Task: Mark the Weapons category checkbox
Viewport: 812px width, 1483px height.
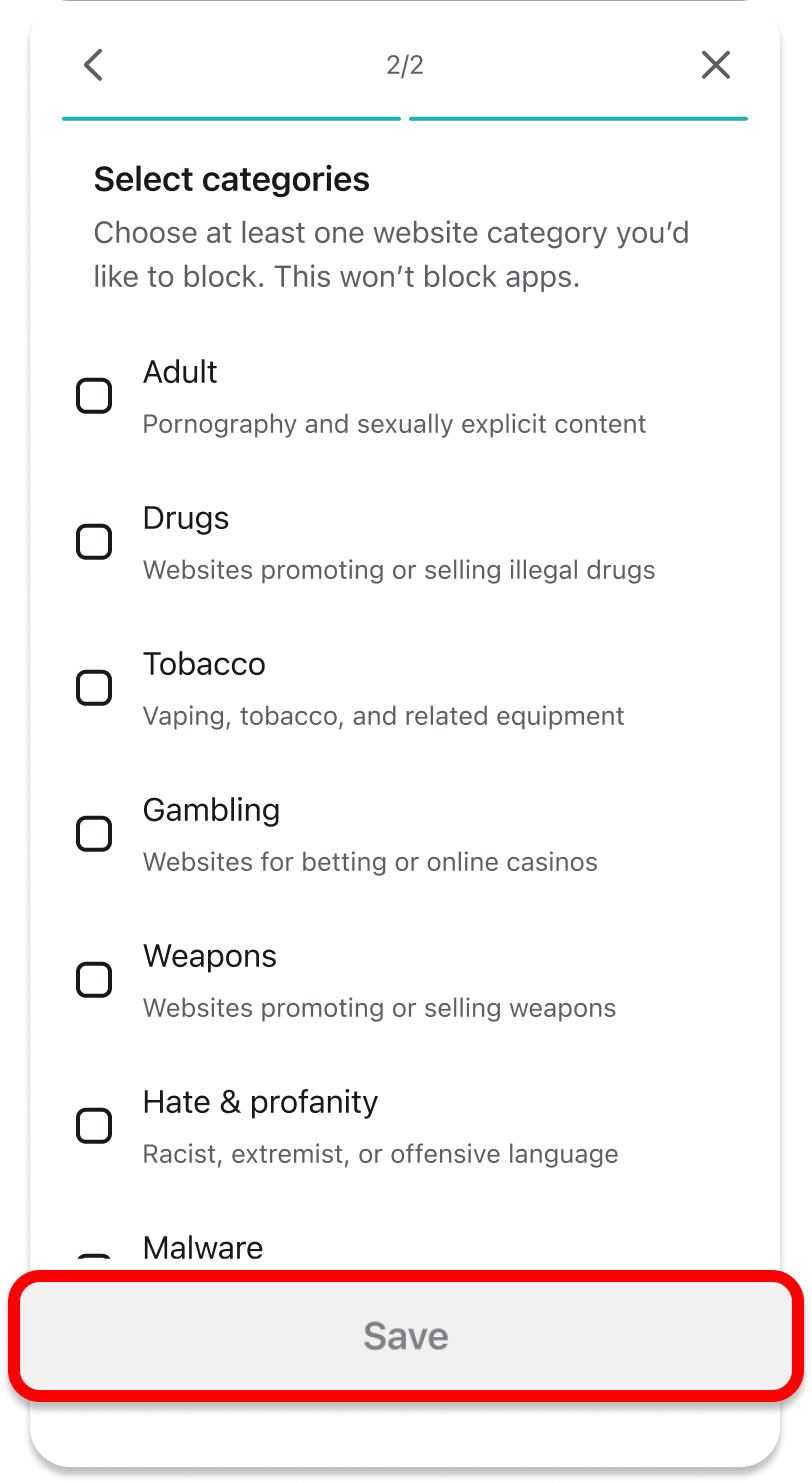Action: (x=95, y=980)
